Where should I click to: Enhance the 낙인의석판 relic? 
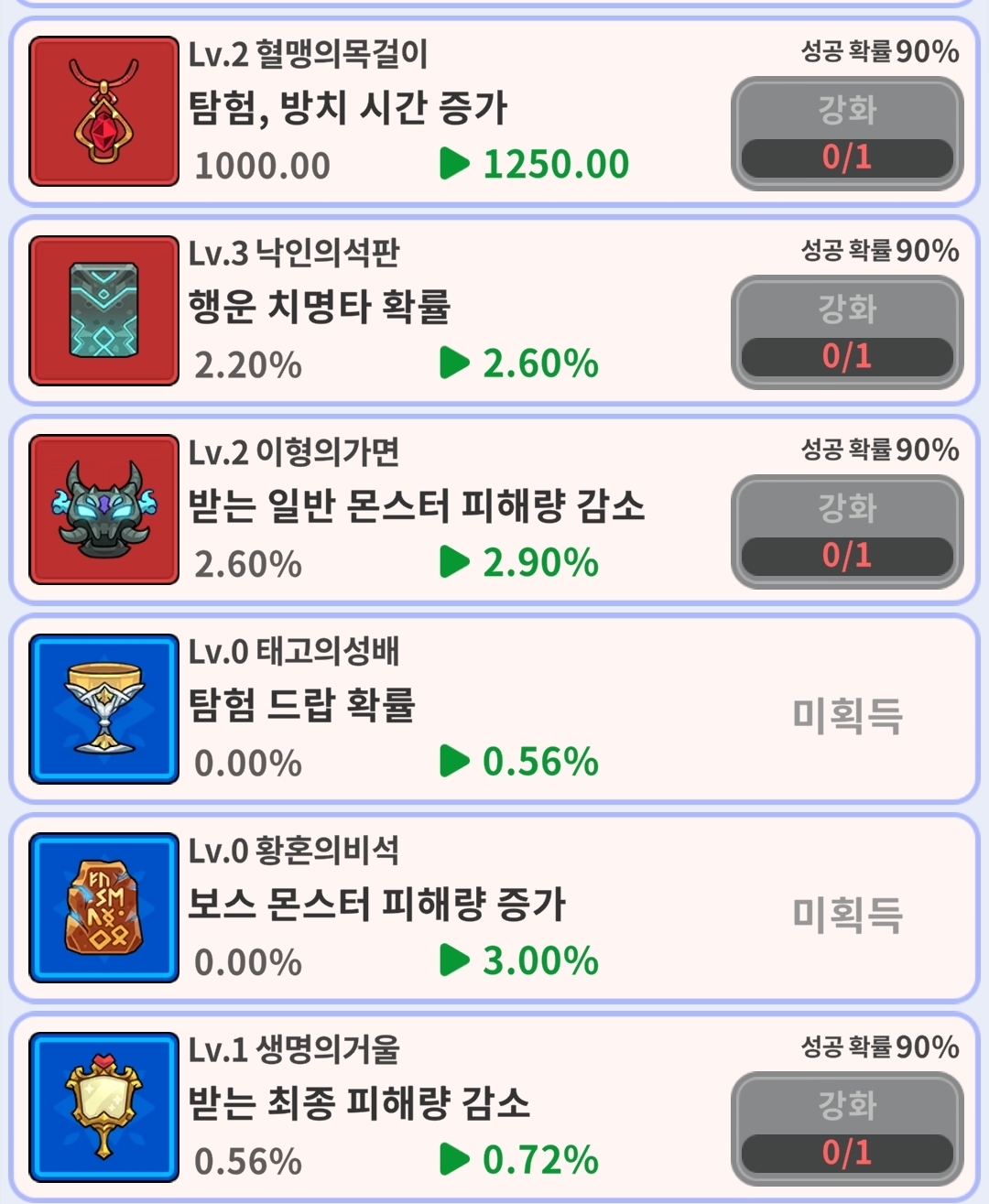(x=847, y=332)
